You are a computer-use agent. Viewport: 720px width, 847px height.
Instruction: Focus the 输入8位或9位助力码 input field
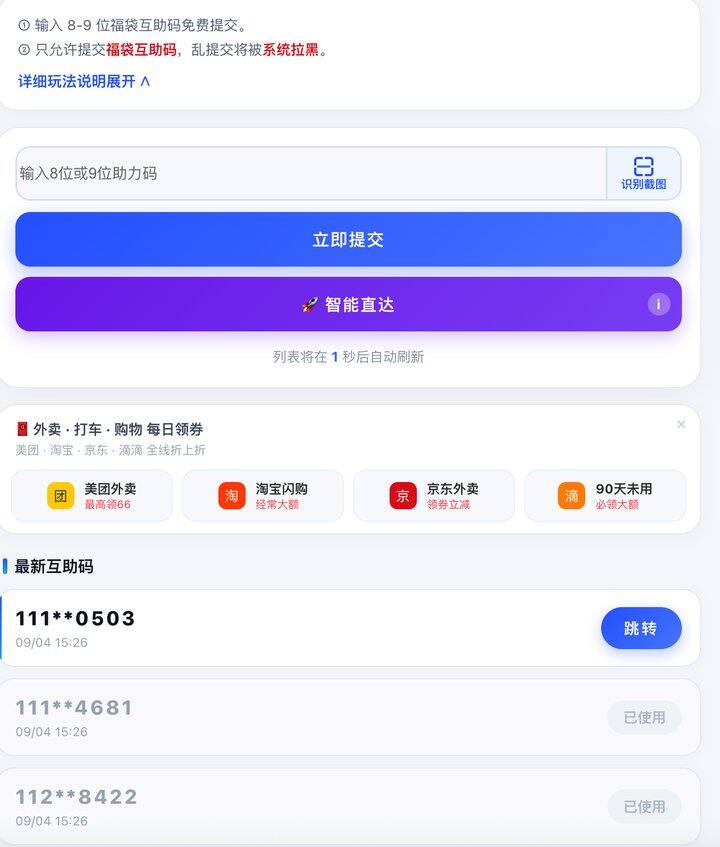[311, 173]
